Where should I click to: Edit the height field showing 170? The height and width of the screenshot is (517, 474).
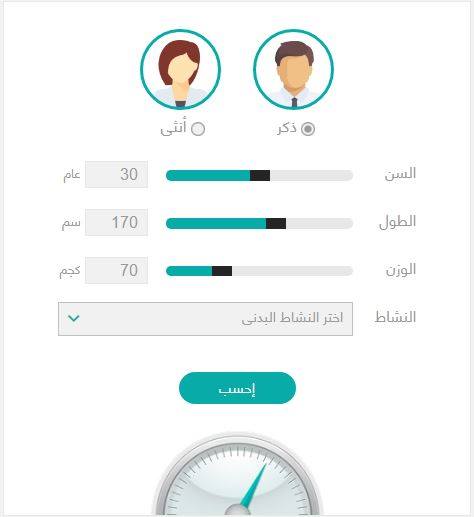point(116,222)
